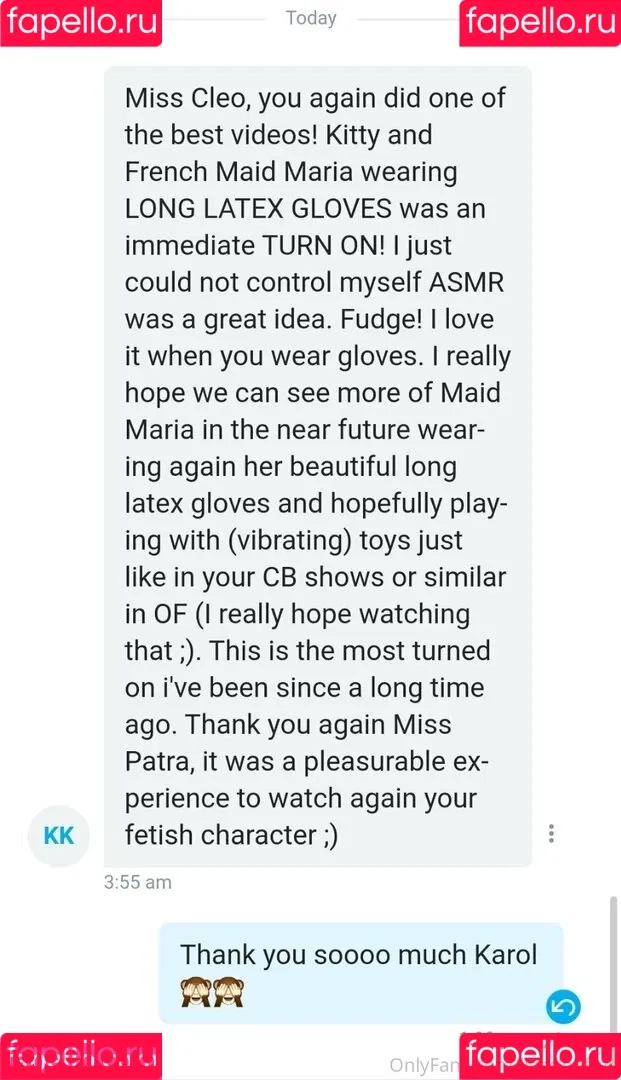
Task: Tap the blue undo arrow on reply
Action: pyautogui.click(x=563, y=1007)
